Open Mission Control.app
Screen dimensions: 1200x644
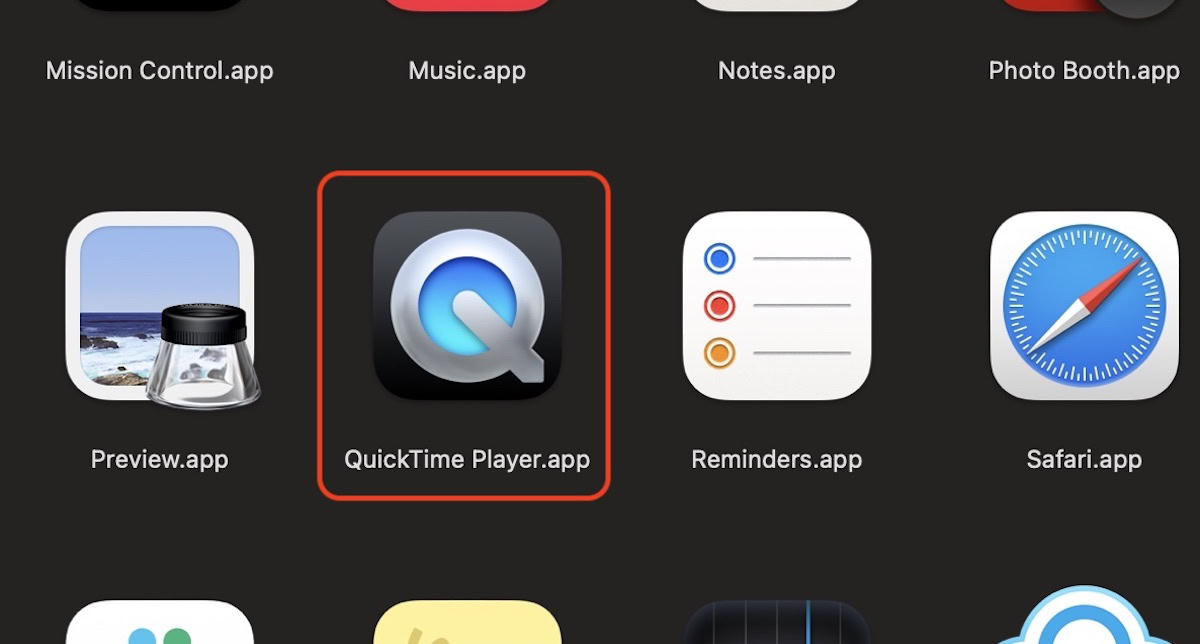(160, 70)
